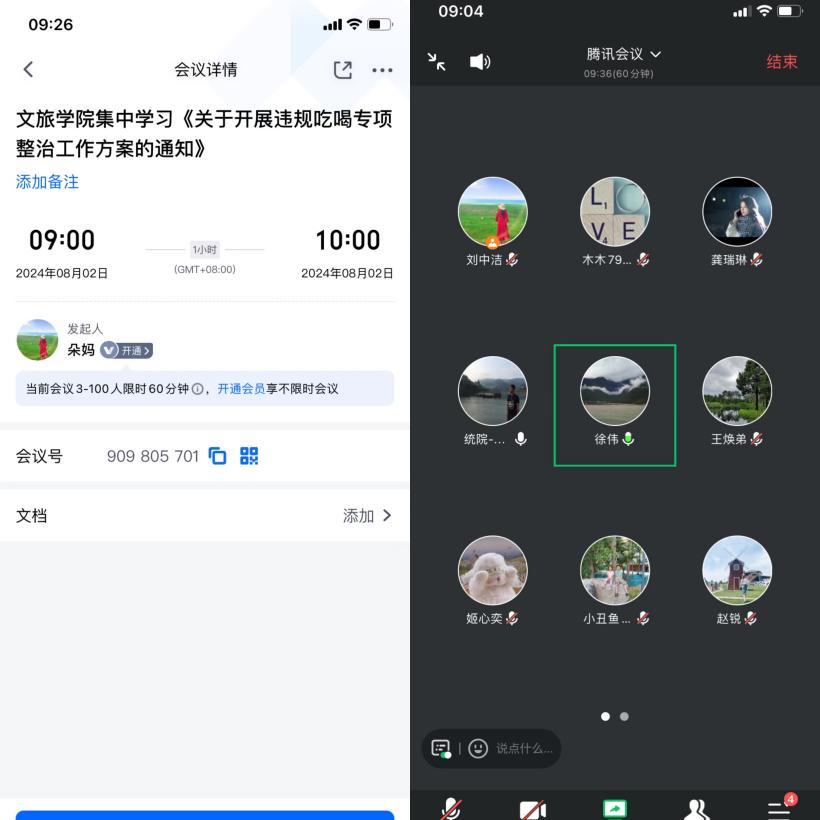Show the meeting QR code icon
This screenshot has height=820, width=820.
(x=249, y=456)
